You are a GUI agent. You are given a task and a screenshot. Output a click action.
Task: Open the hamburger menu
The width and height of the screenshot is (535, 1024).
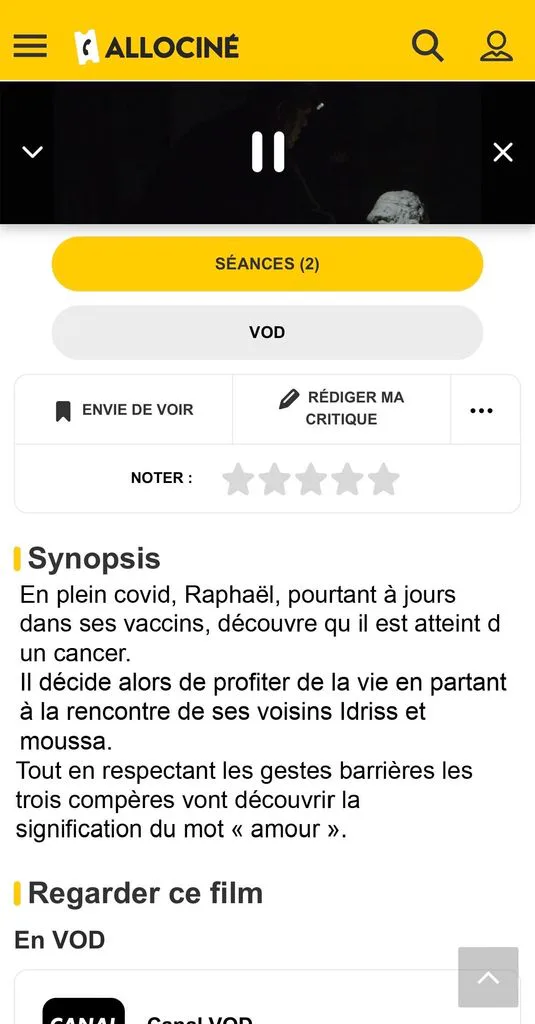click(30, 46)
